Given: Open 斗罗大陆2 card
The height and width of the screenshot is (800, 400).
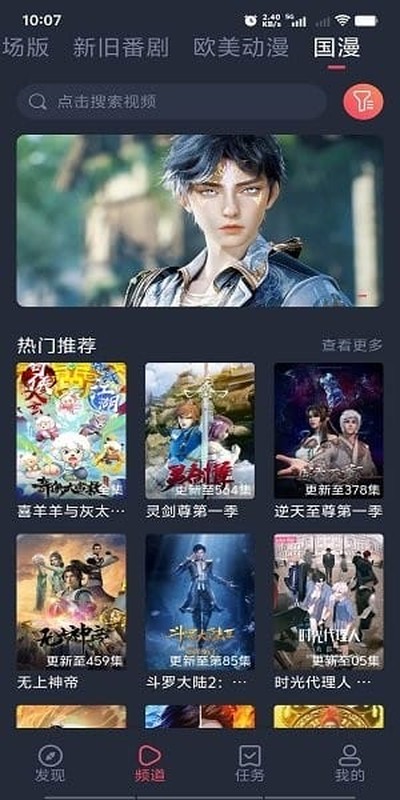Looking at the screenshot, I should pos(200,612).
